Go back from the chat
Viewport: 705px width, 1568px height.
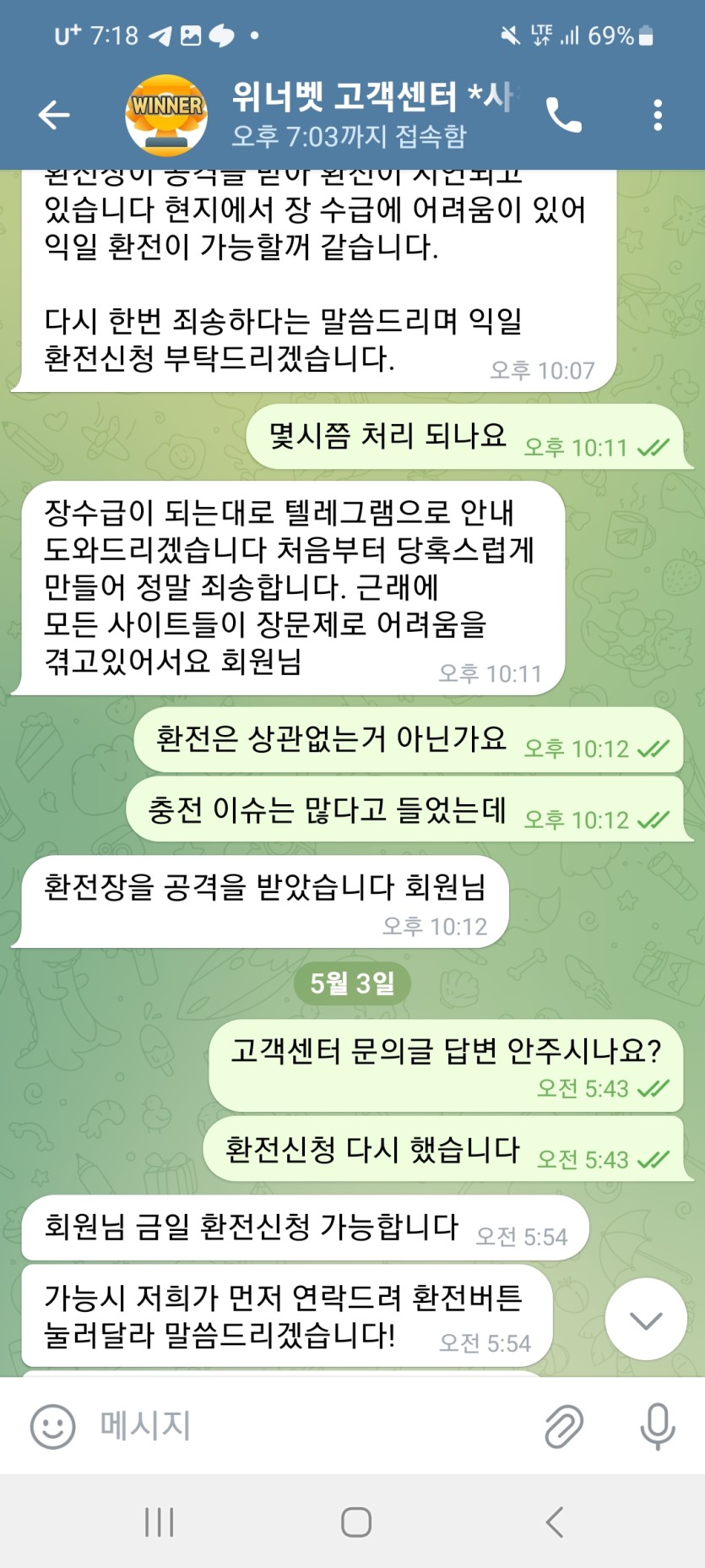coord(53,115)
